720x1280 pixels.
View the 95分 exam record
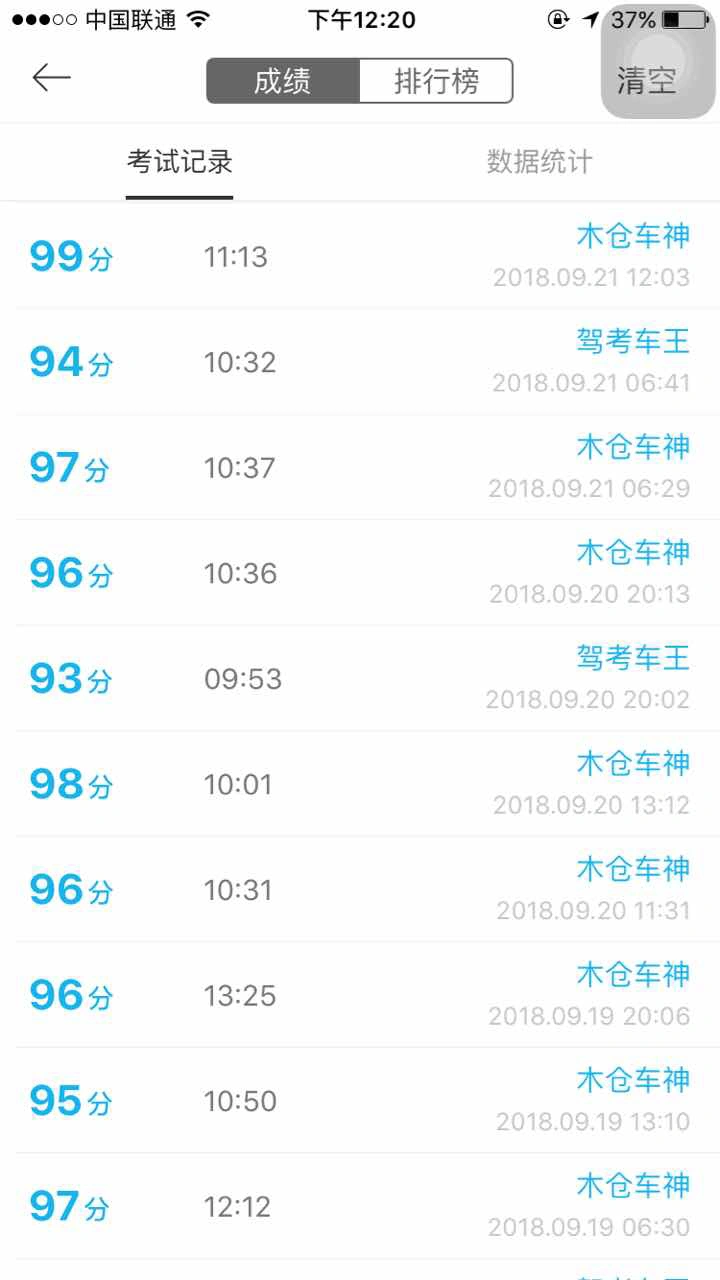360,1100
